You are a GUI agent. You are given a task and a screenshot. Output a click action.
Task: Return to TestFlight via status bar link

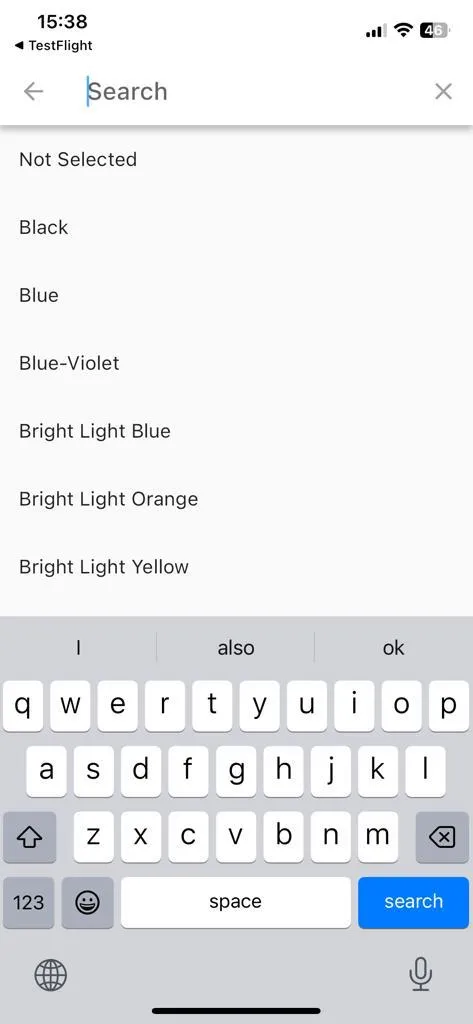tap(54, 46)
